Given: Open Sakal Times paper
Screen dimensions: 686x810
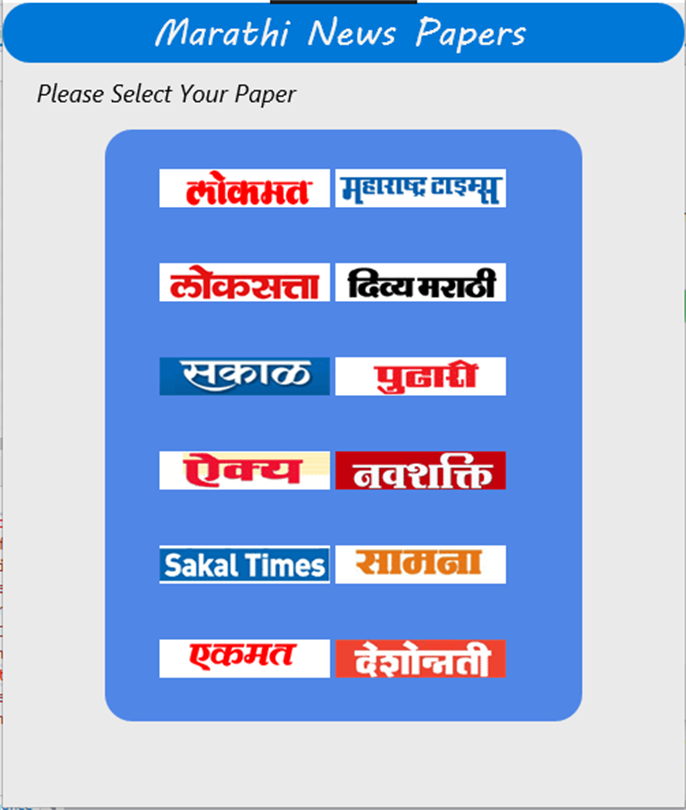Looking at the screenshot, I should click(x=244, y=564).
